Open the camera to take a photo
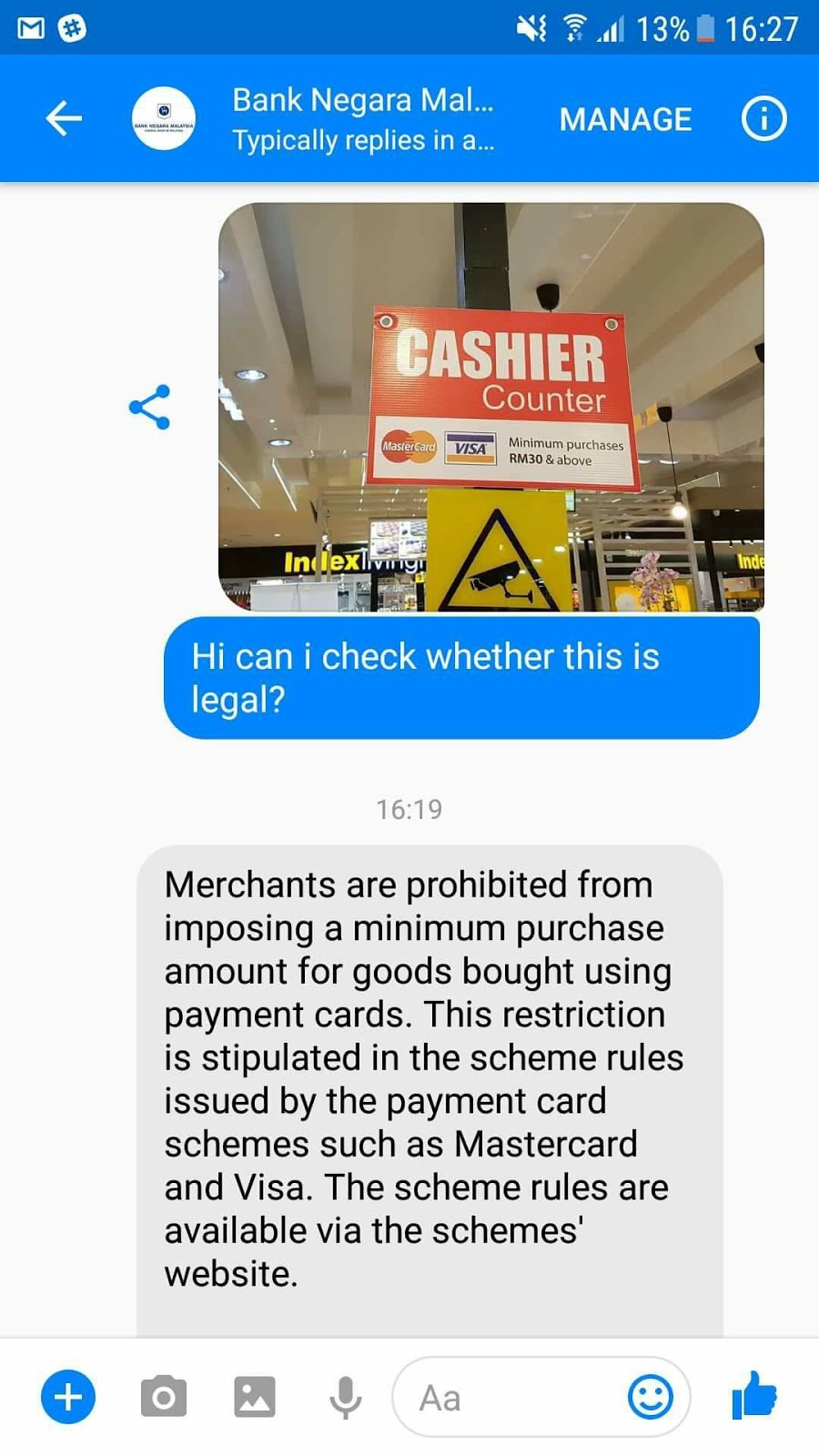819x1456 pixels. coord(164,1397)
